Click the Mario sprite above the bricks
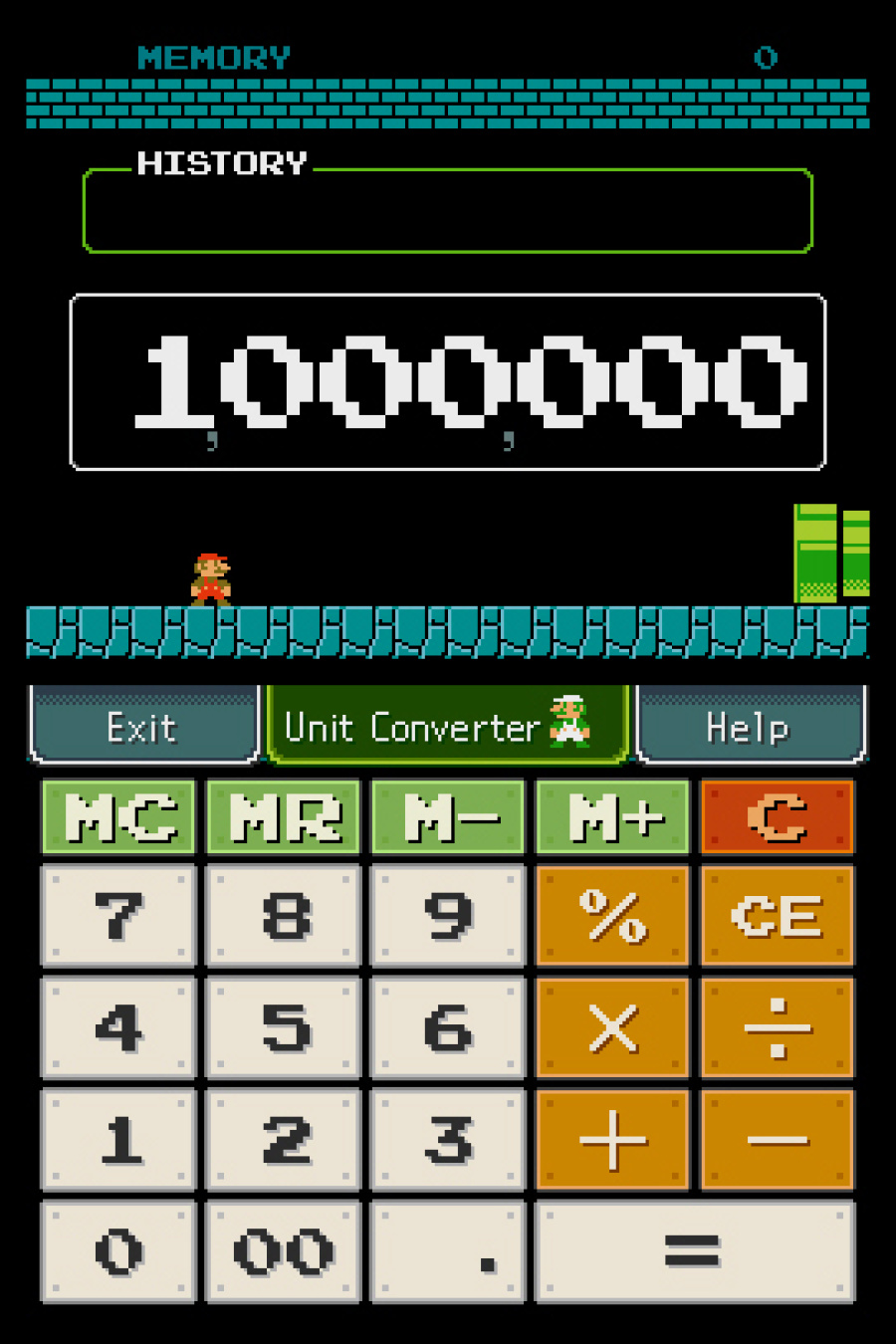The image size is (896, 1344). [x=210, y=577]
